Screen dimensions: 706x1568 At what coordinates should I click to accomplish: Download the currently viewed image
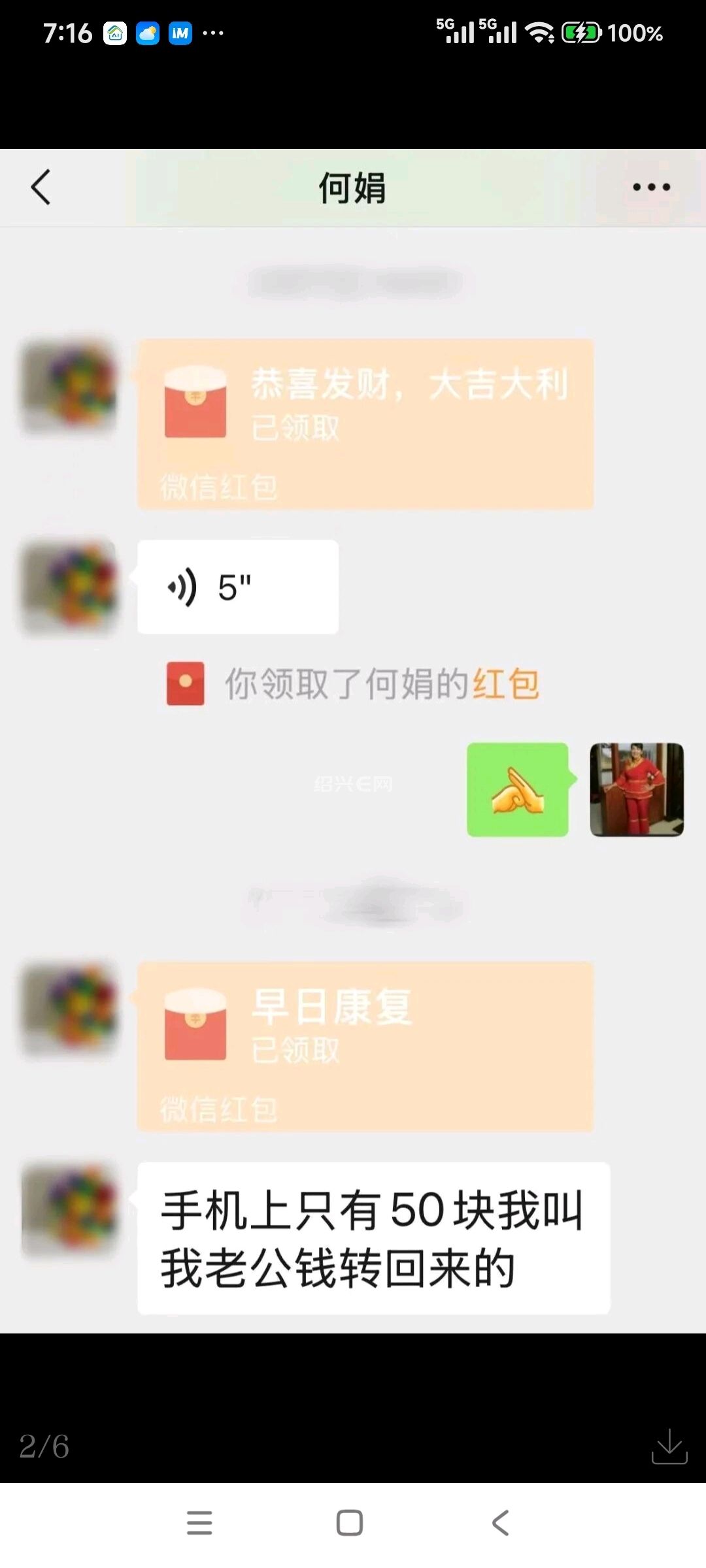(669, 1446)
